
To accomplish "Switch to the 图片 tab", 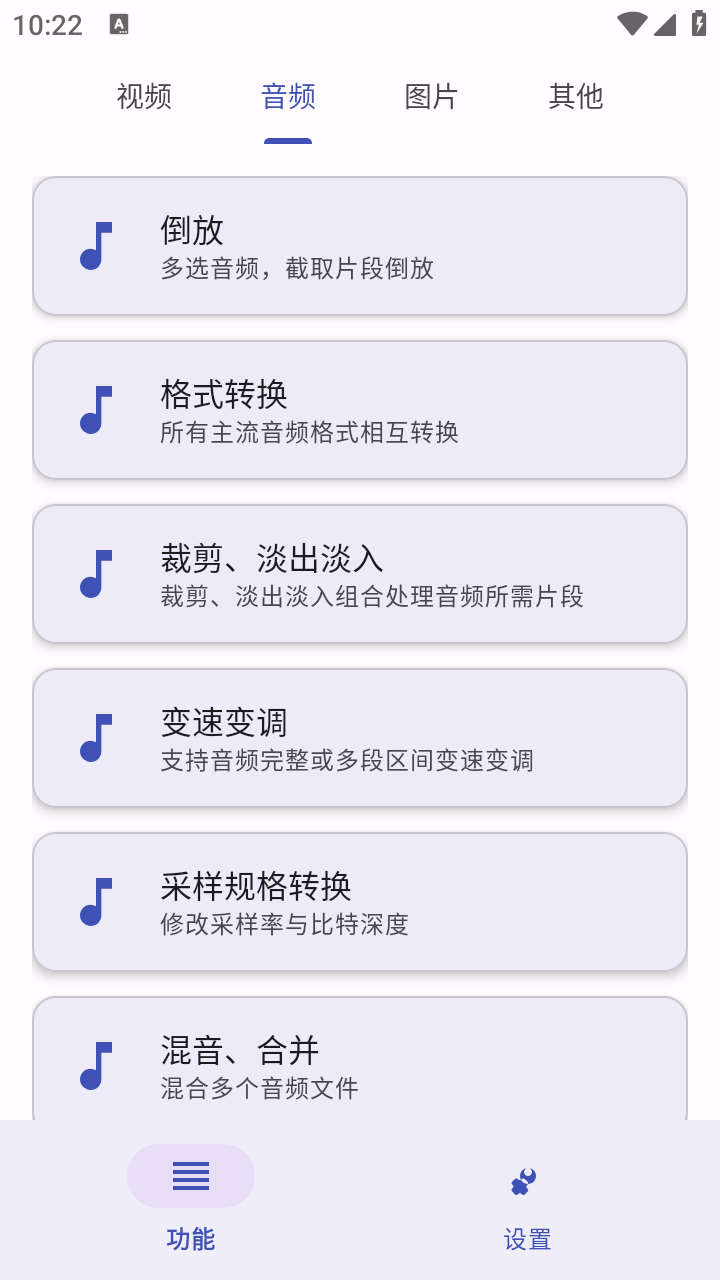I will pyautogui.click(x=430, y=96).
